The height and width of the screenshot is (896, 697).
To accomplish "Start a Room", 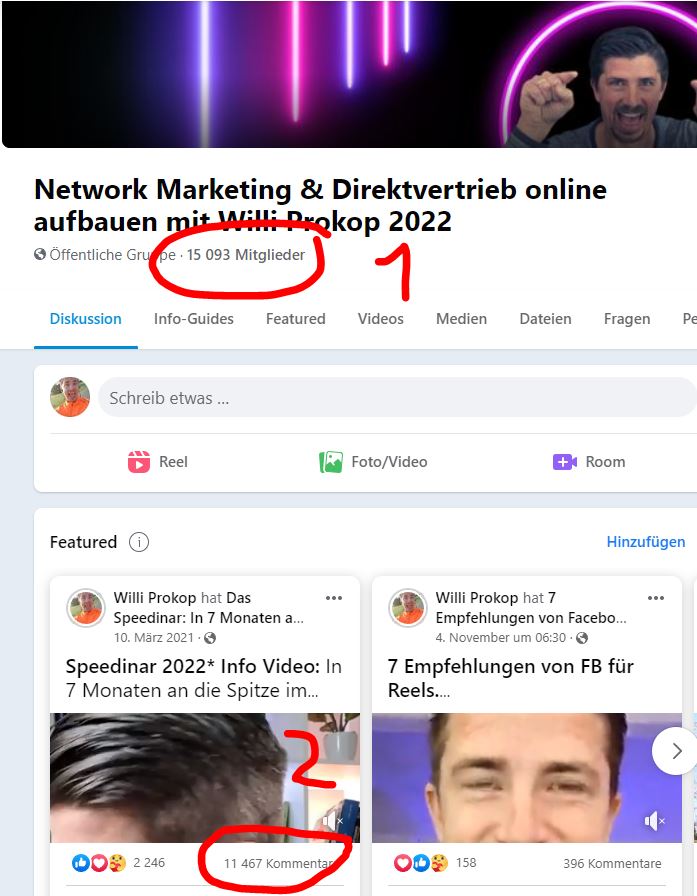I will (589, 462).
